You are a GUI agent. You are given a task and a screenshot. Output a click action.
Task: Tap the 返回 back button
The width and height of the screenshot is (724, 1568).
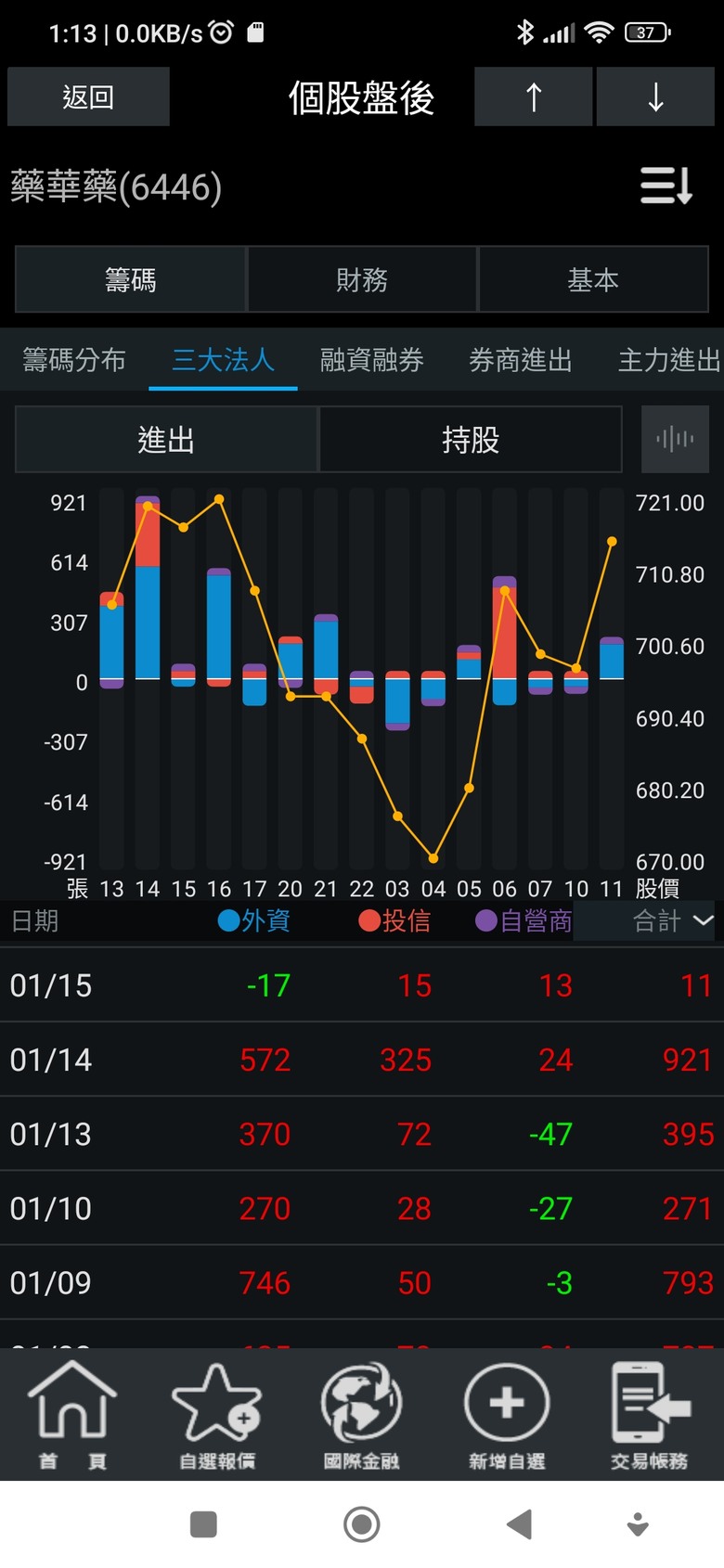88,96
